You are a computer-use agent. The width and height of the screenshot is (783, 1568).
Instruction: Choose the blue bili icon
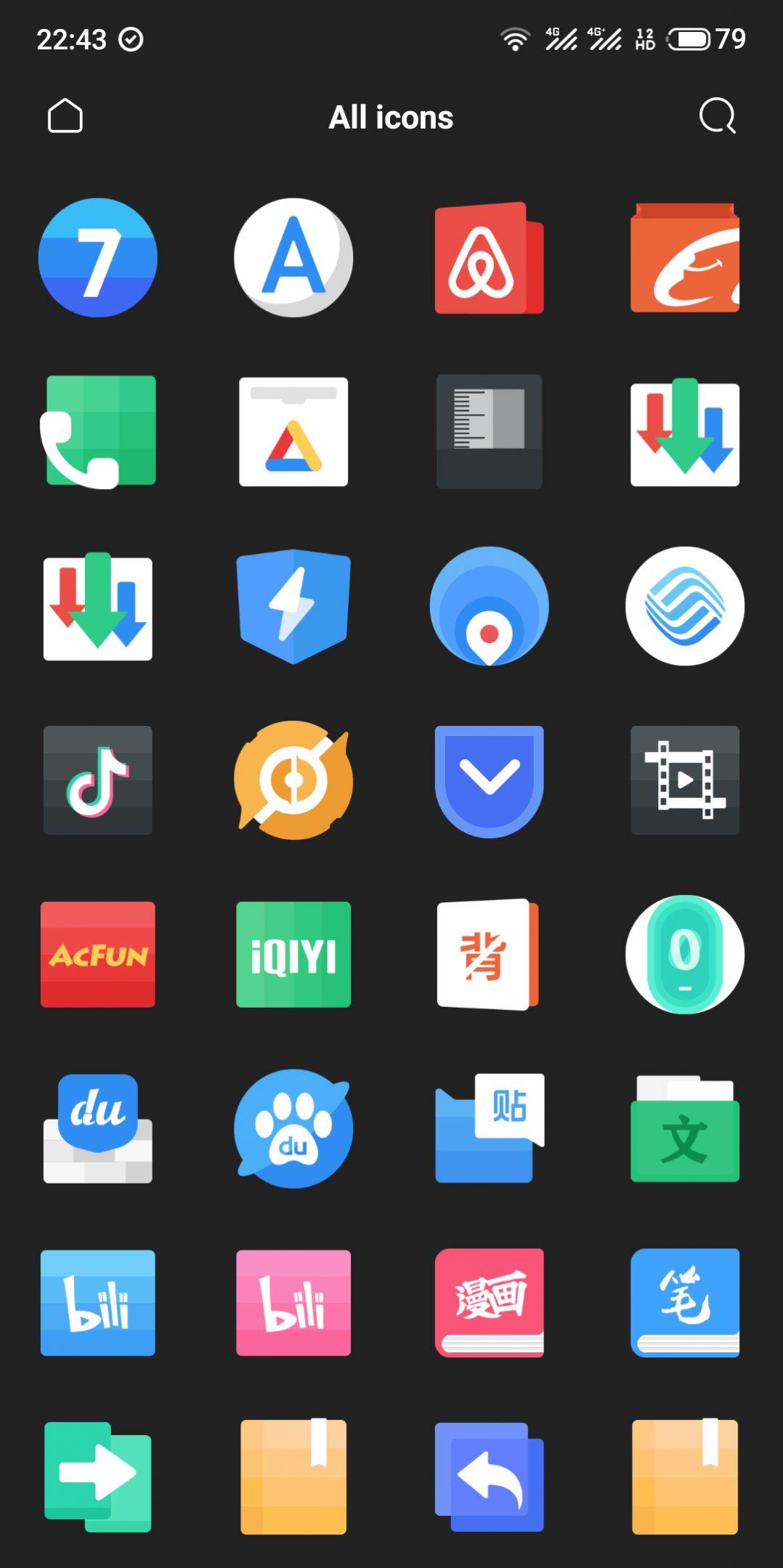(98, 1303)
